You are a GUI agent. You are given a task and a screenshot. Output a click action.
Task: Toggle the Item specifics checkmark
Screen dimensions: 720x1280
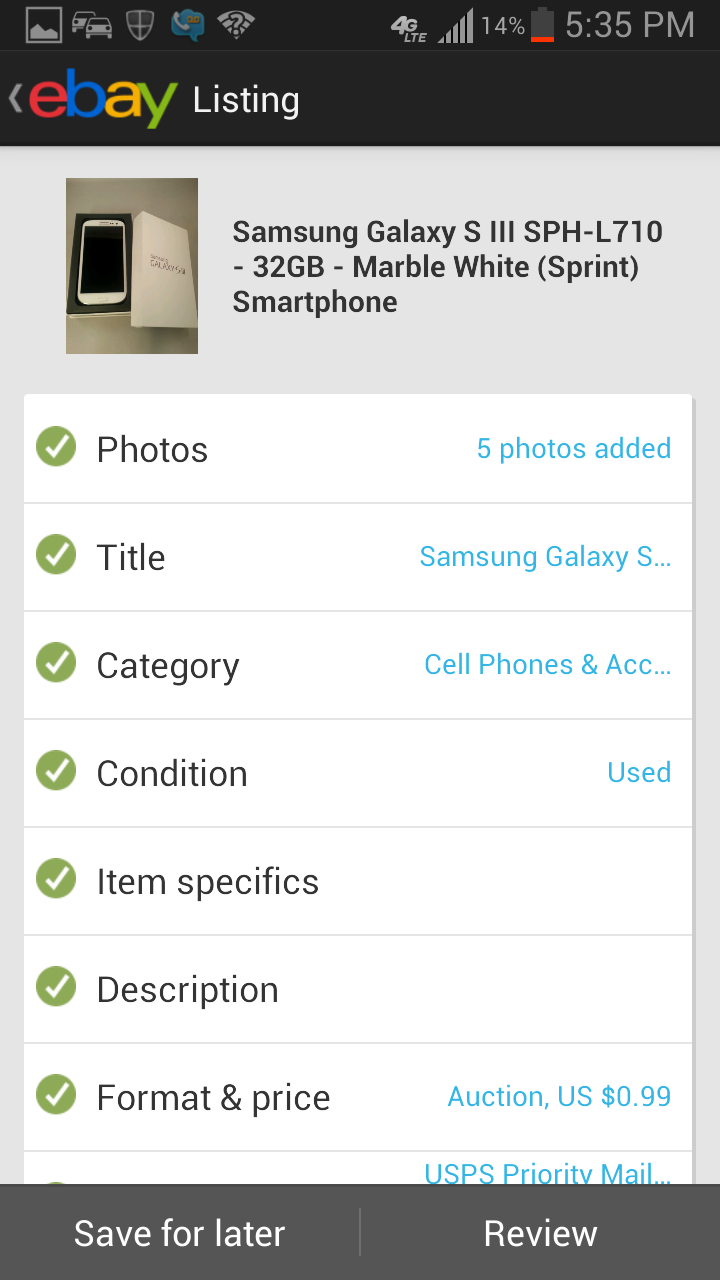(56, 879)
